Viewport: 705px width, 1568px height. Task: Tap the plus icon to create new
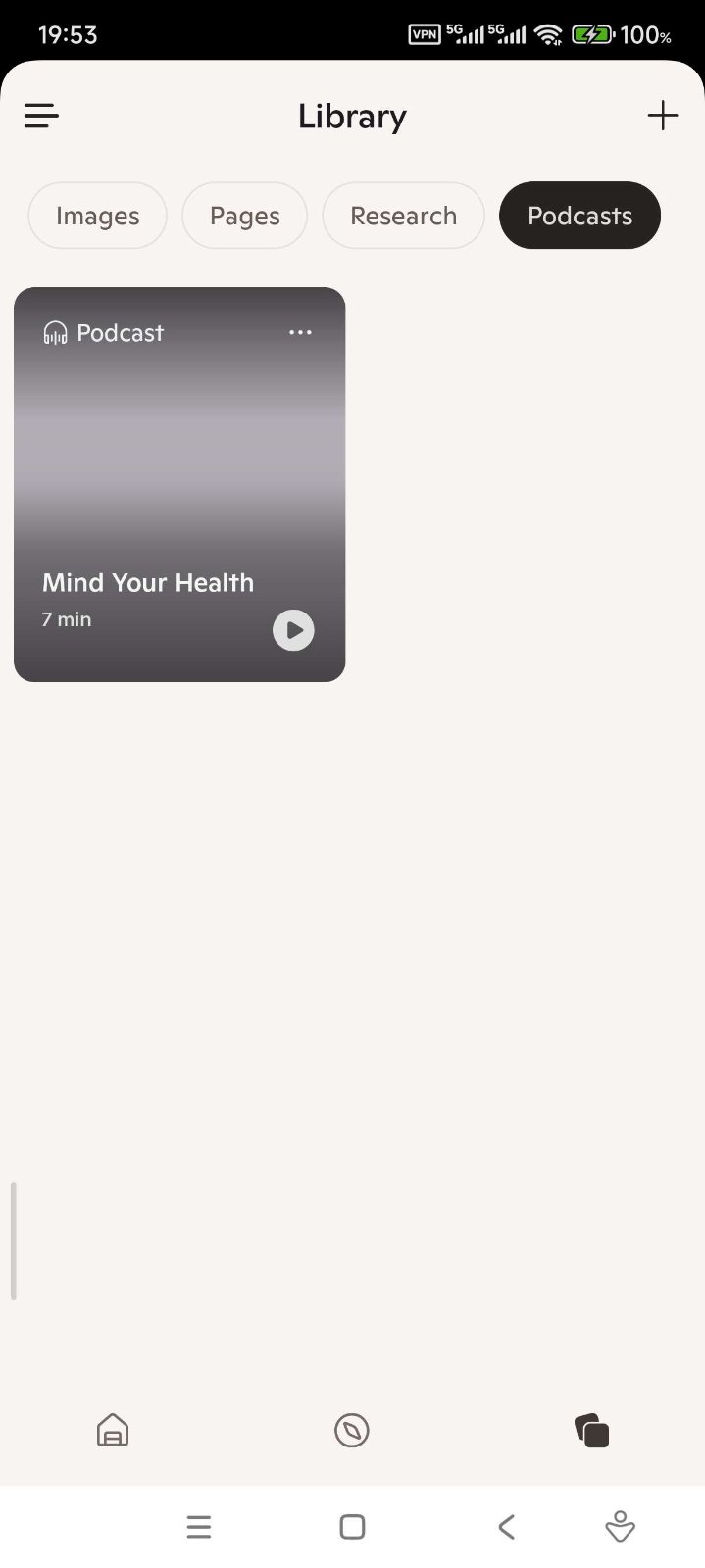click(663, 116)
